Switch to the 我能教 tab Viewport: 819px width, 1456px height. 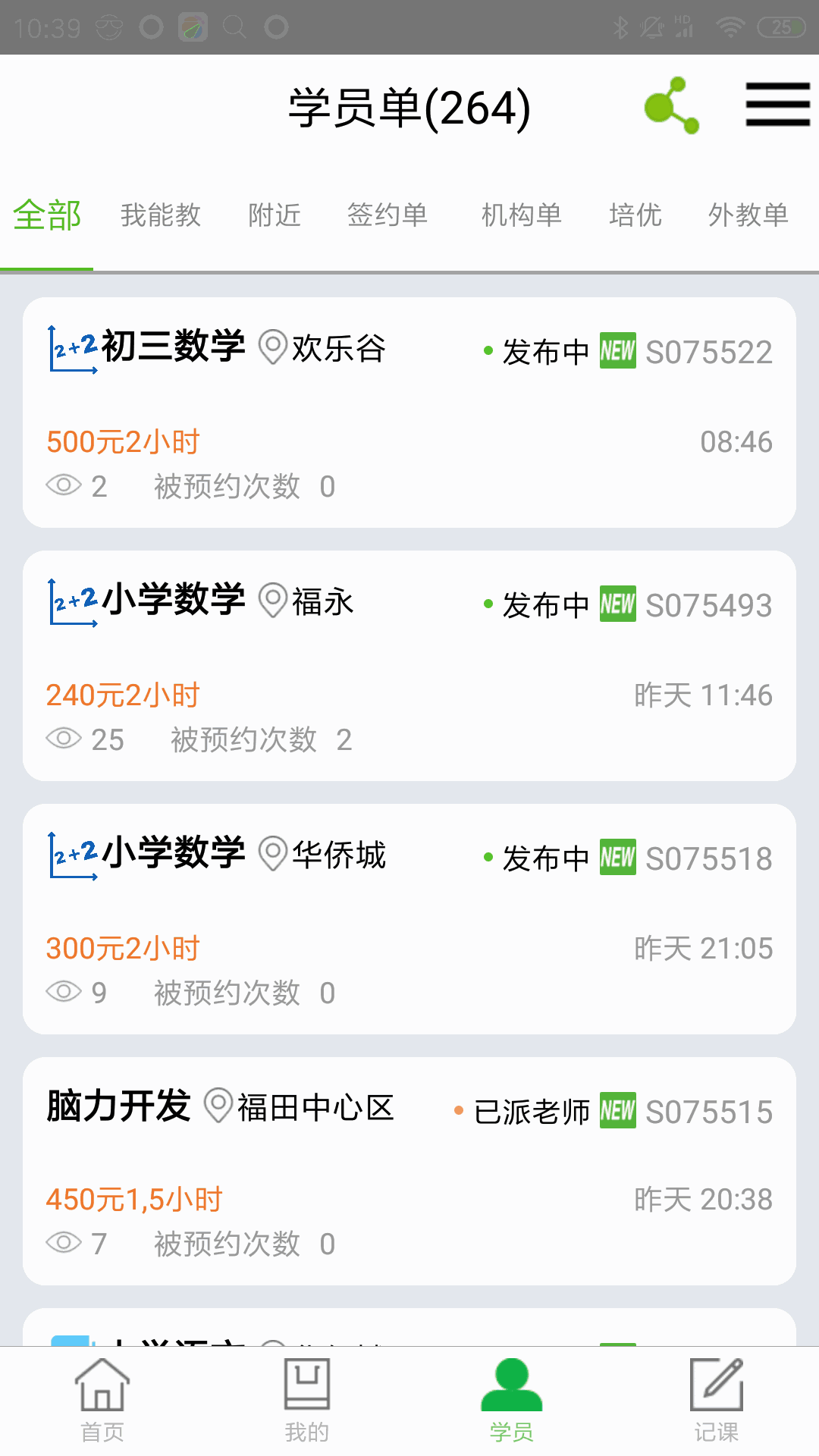point(160,216)
